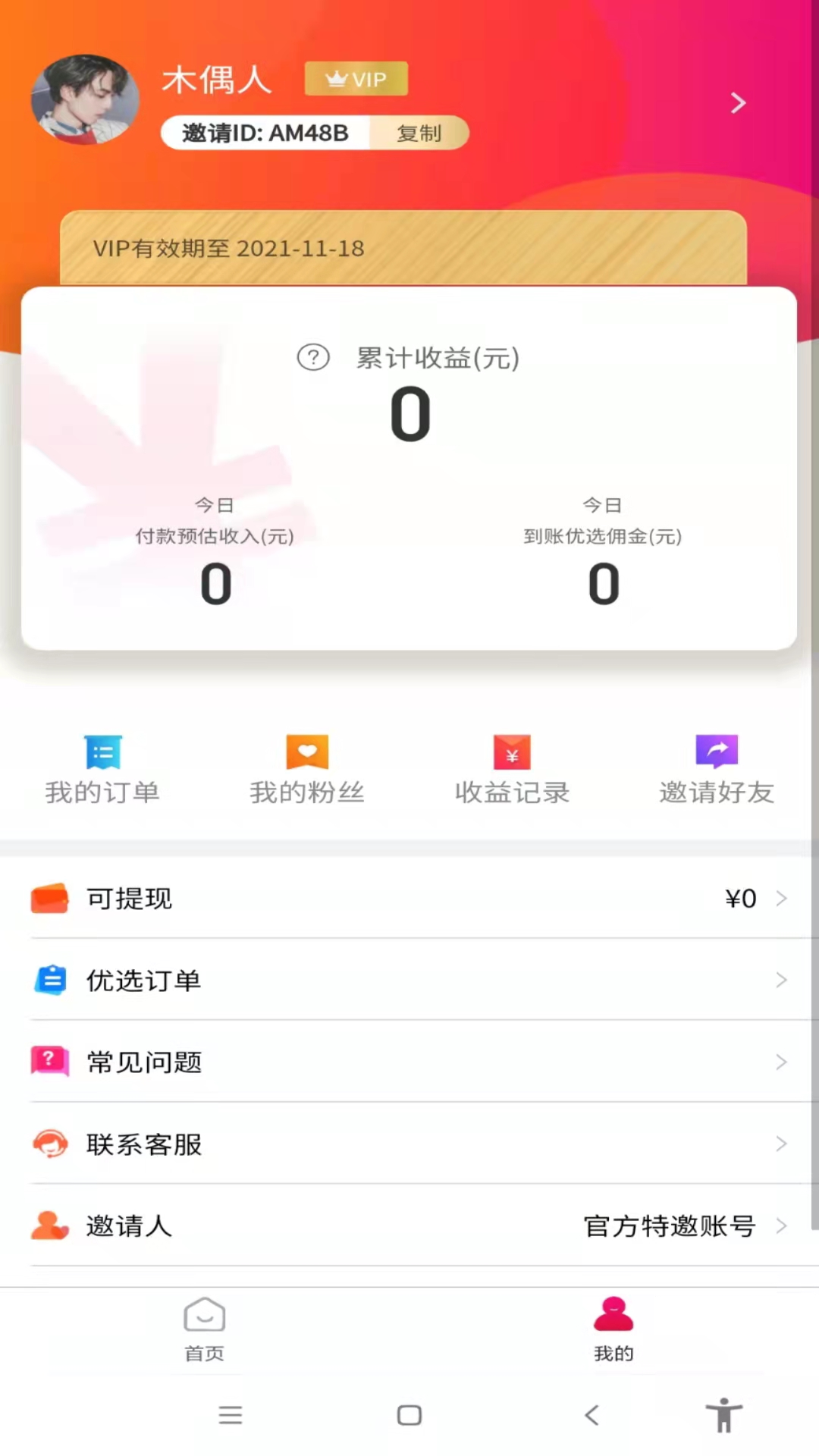The height and width of the screenshot is (1456, 819).
Task: Expand the 可提现 row chevron
Action: (x=783, y=898)
